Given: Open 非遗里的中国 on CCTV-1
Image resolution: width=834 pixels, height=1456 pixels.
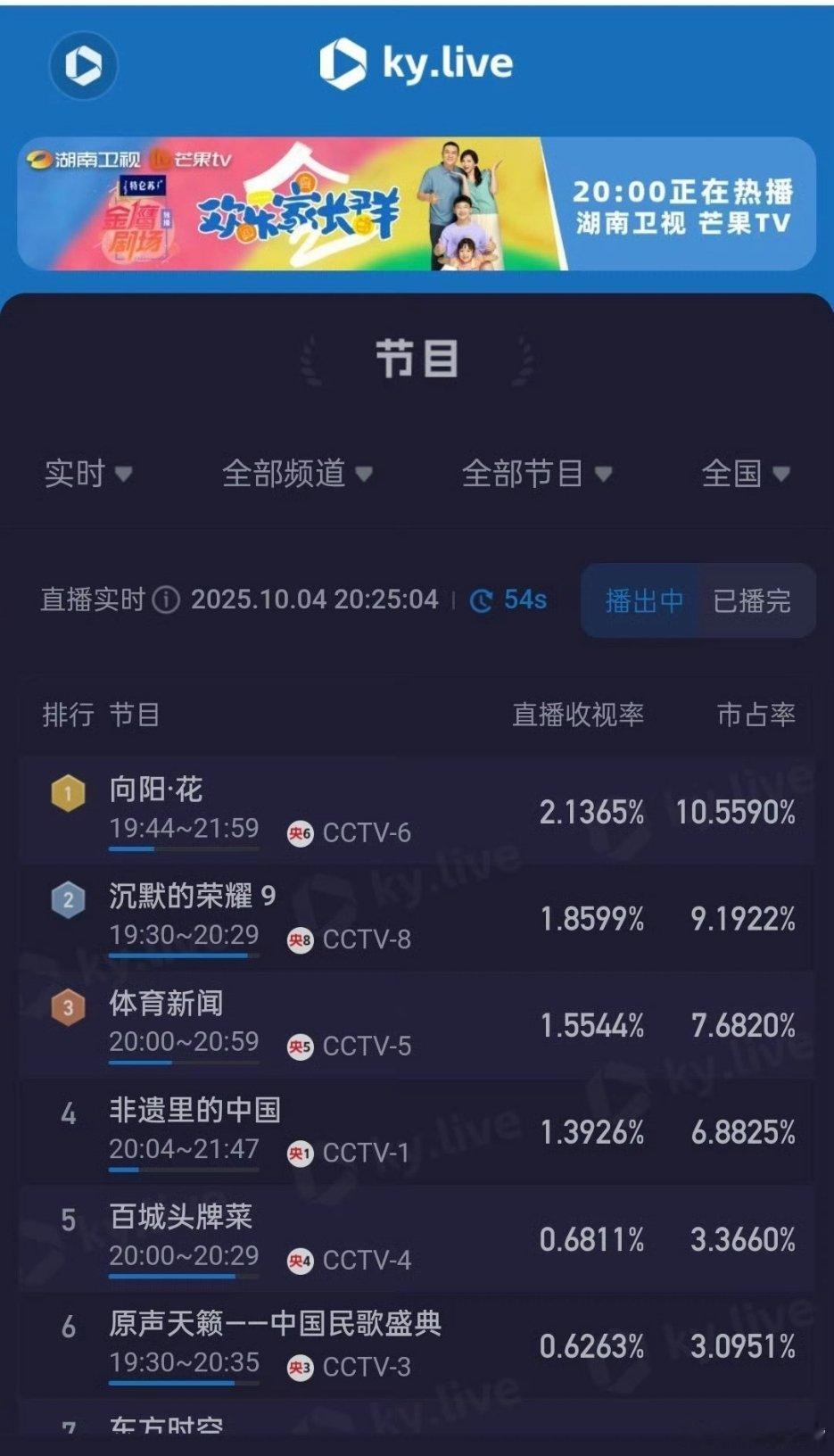Looking at the screenshot, I should [417, 1131].
